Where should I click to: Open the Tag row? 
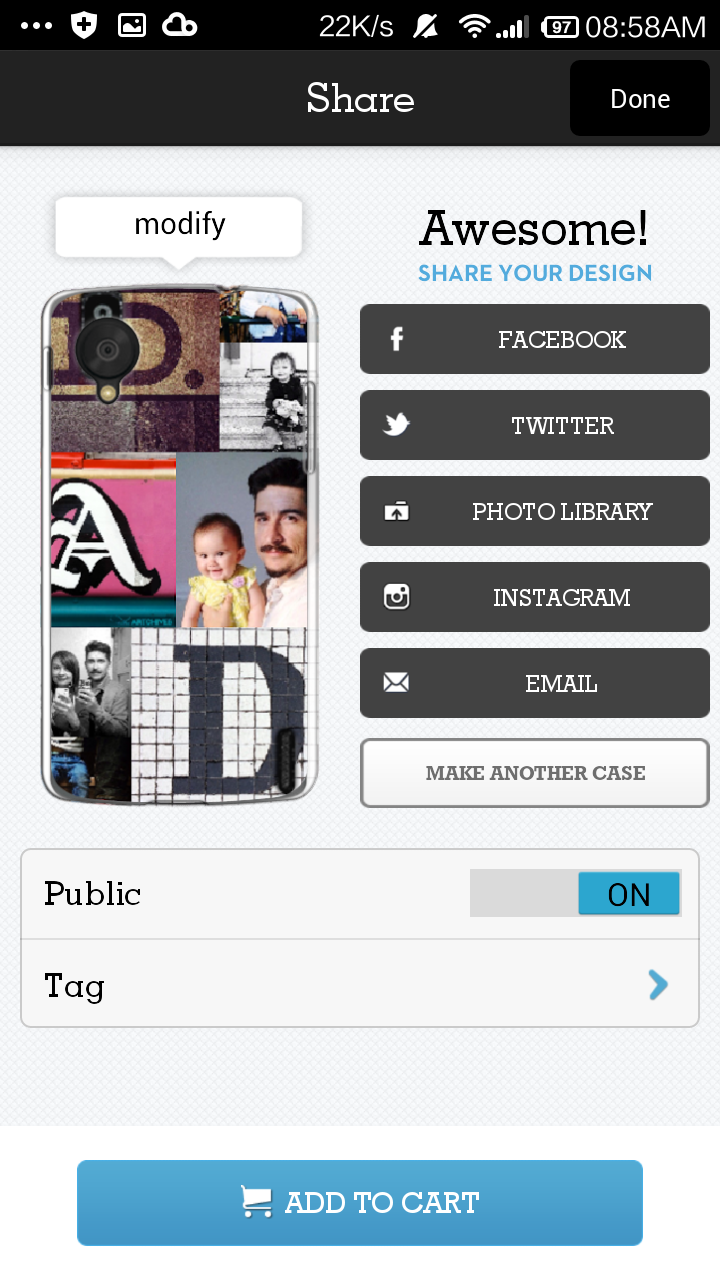click(x=360, y=985)
